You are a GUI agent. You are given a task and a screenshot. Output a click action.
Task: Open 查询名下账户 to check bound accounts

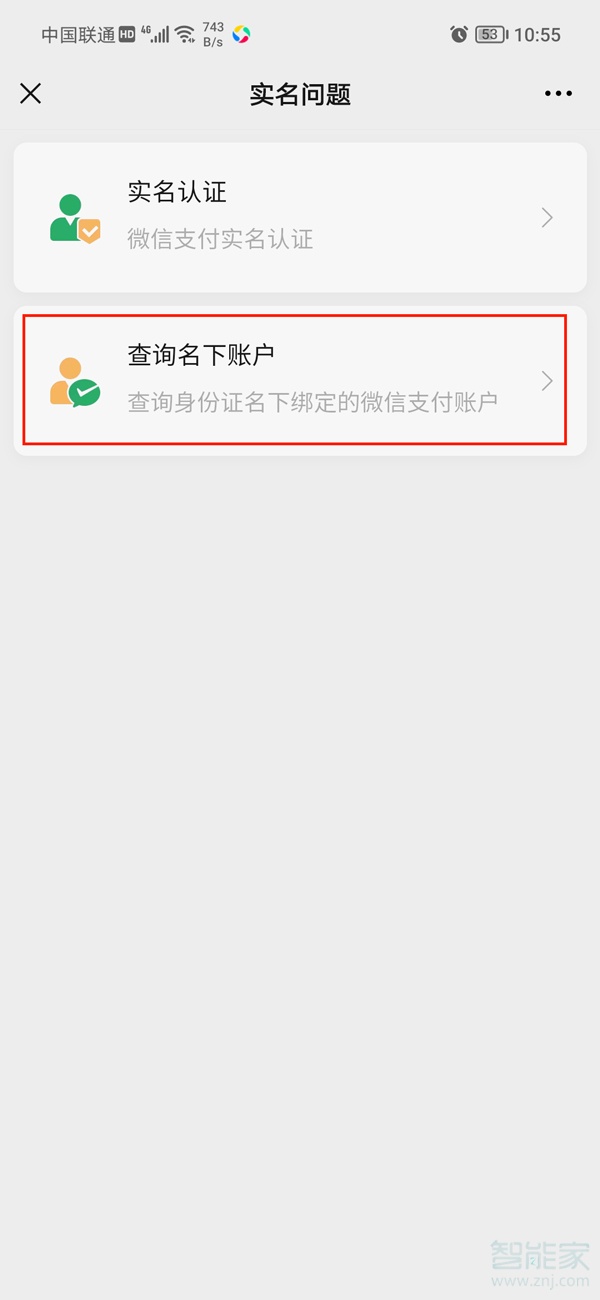pyautogui.click(x=300, y=381)
